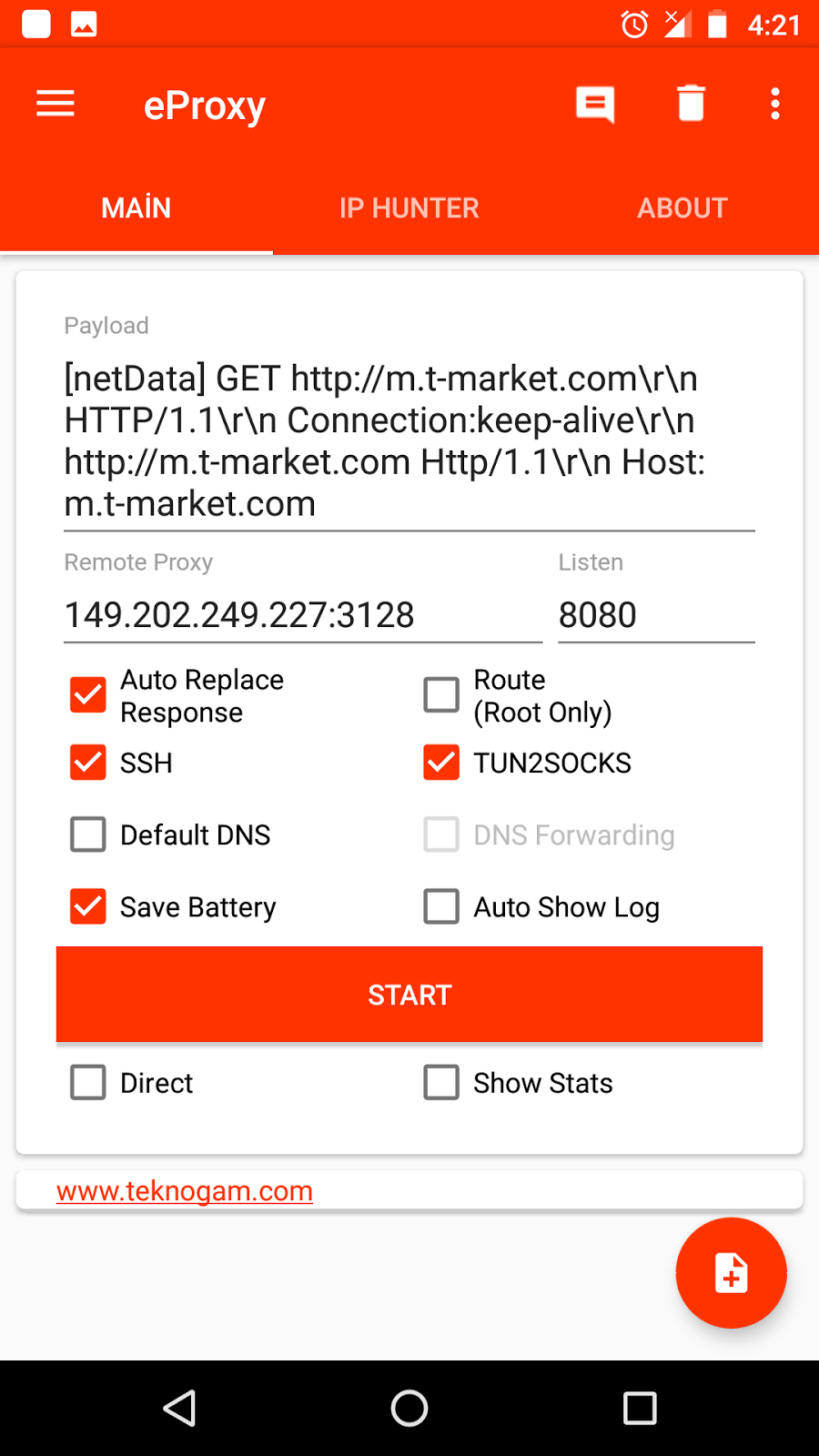Image resolution: width=819 pixels, height=1456 pixels.
Task: Enable the Direct checkbox
Action: (x=88, y=1083)
